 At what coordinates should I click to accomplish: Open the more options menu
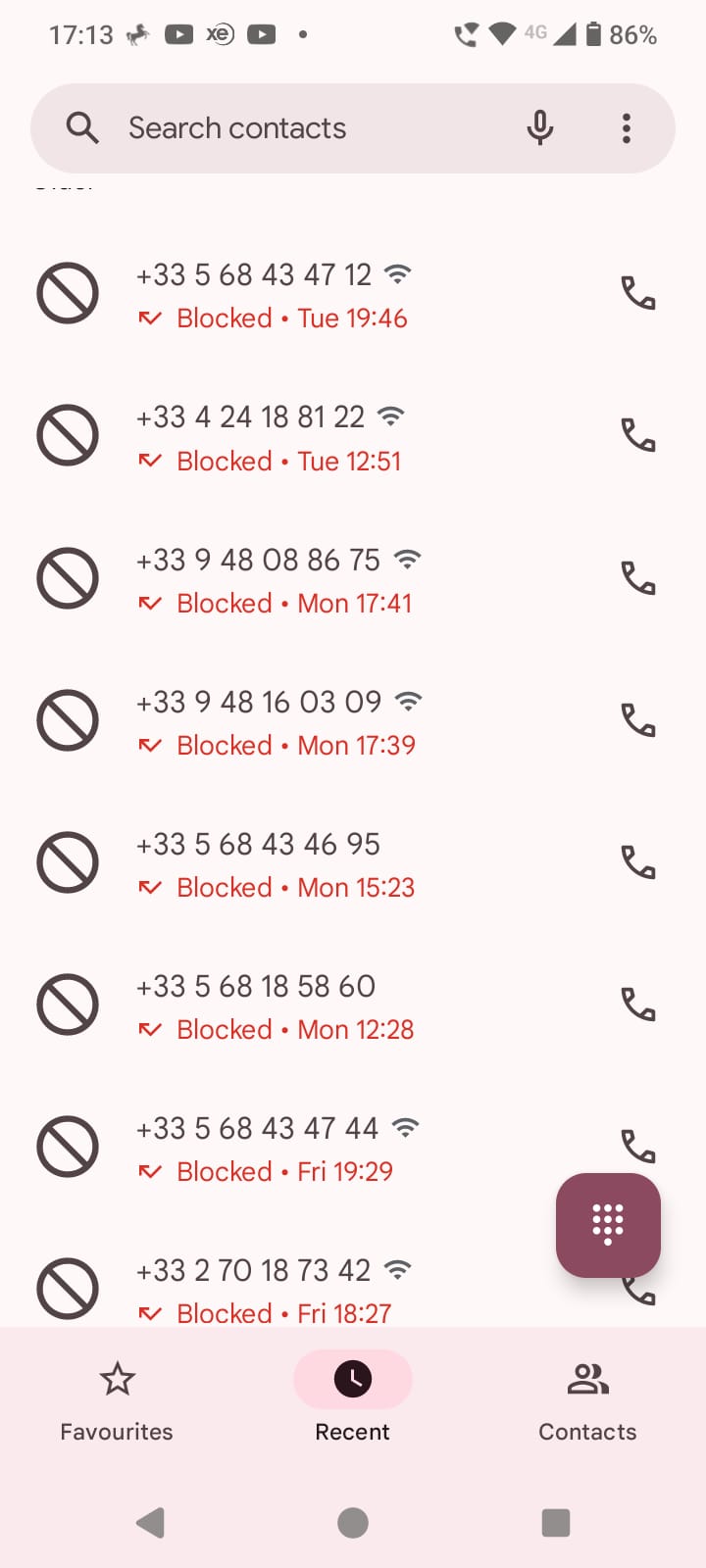[626, 128]
